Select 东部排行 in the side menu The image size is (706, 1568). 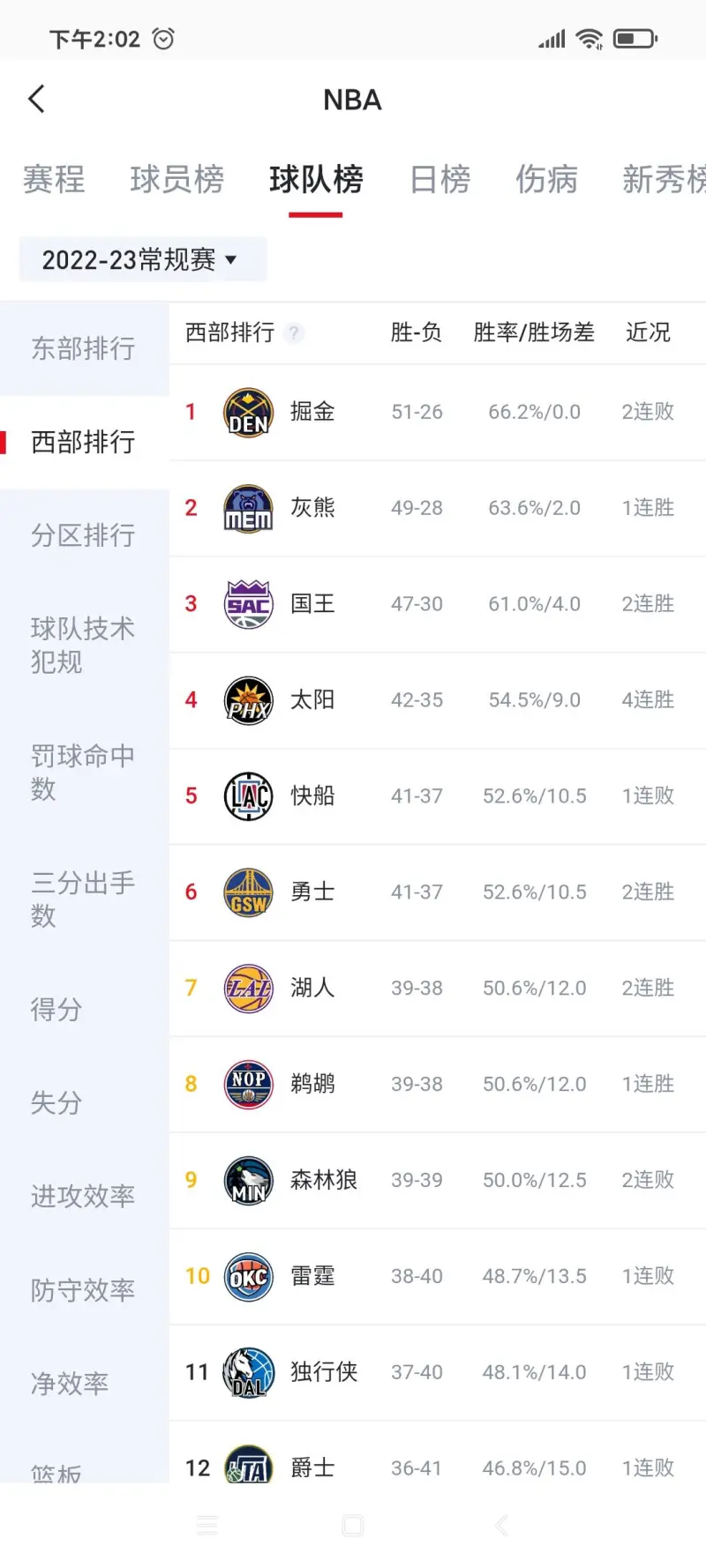(85, 348)
